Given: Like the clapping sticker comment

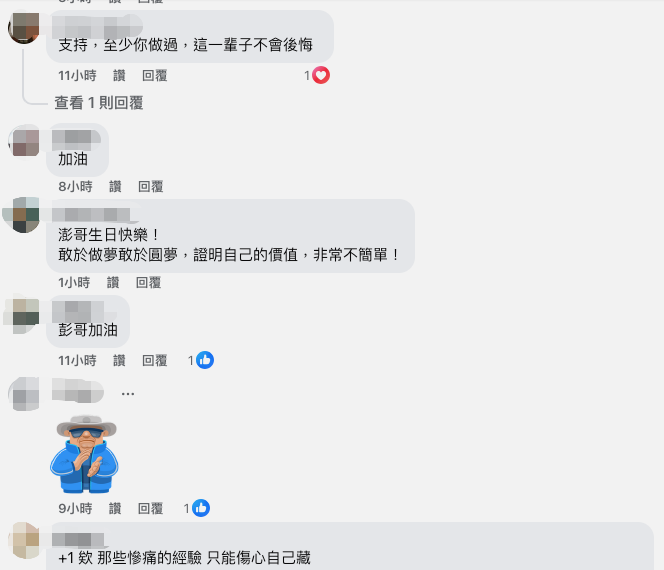Looking at the screenshot, I should [115, 508].
